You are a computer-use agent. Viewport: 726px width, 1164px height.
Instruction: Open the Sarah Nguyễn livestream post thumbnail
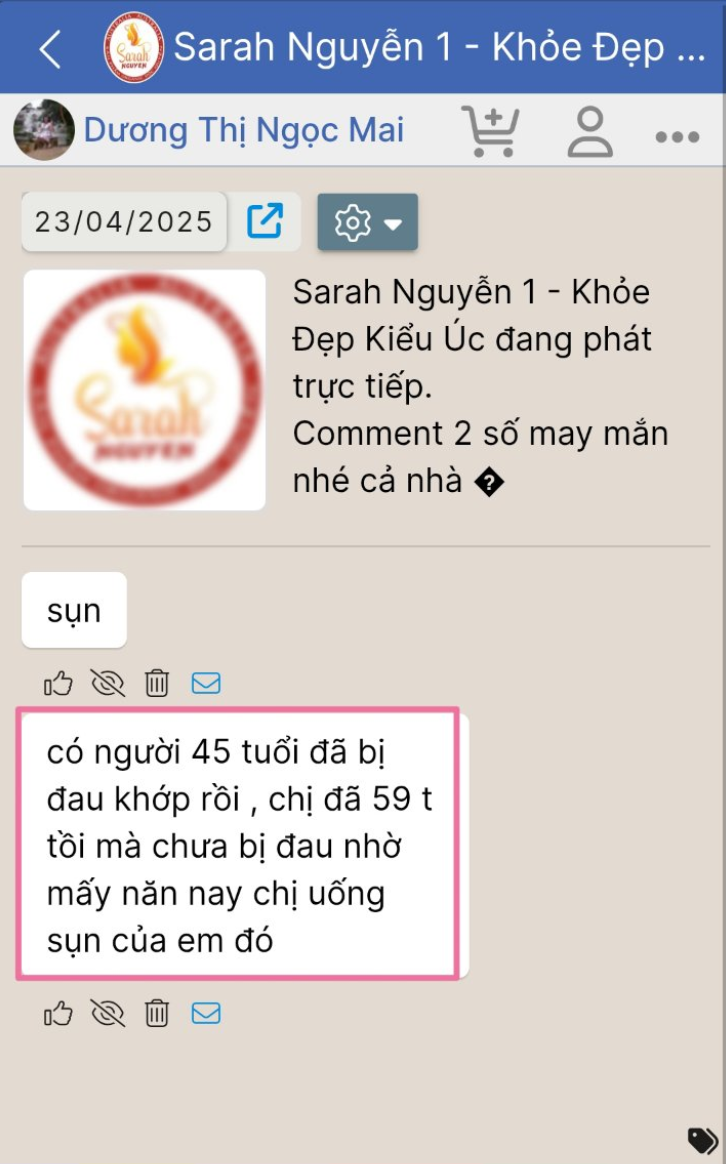[x=145, y=390]
